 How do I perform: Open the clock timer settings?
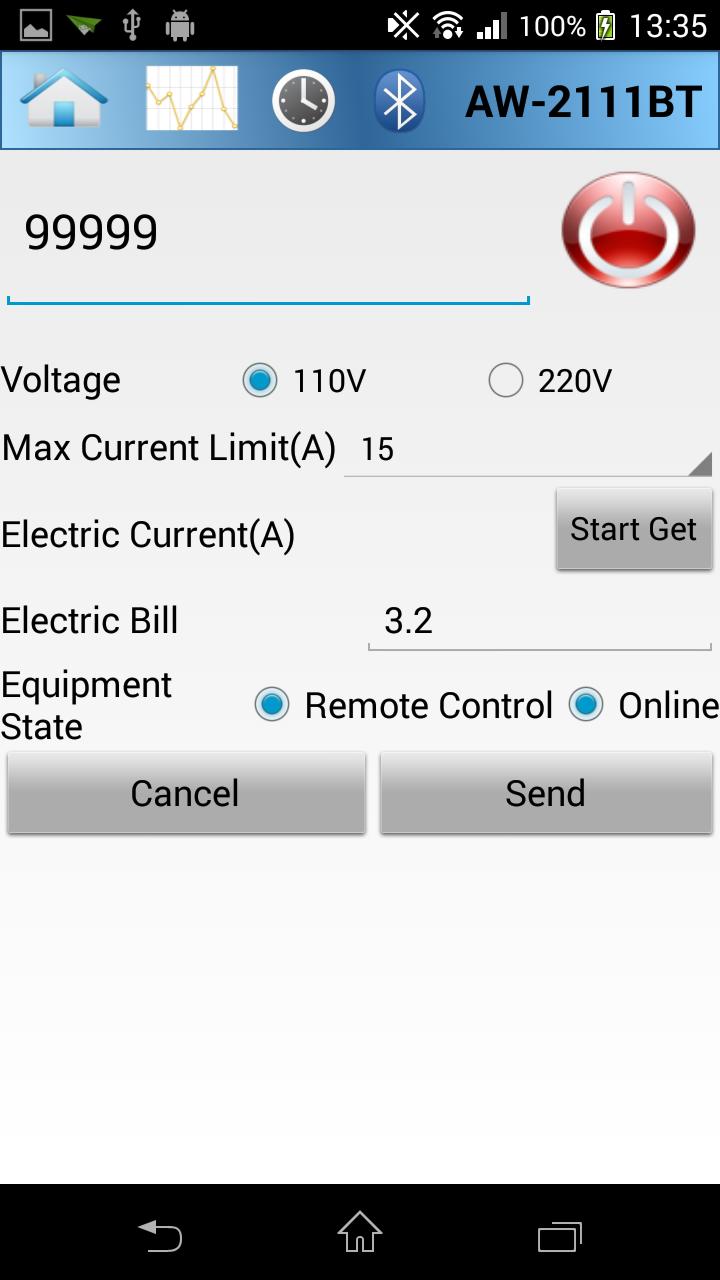303,100
